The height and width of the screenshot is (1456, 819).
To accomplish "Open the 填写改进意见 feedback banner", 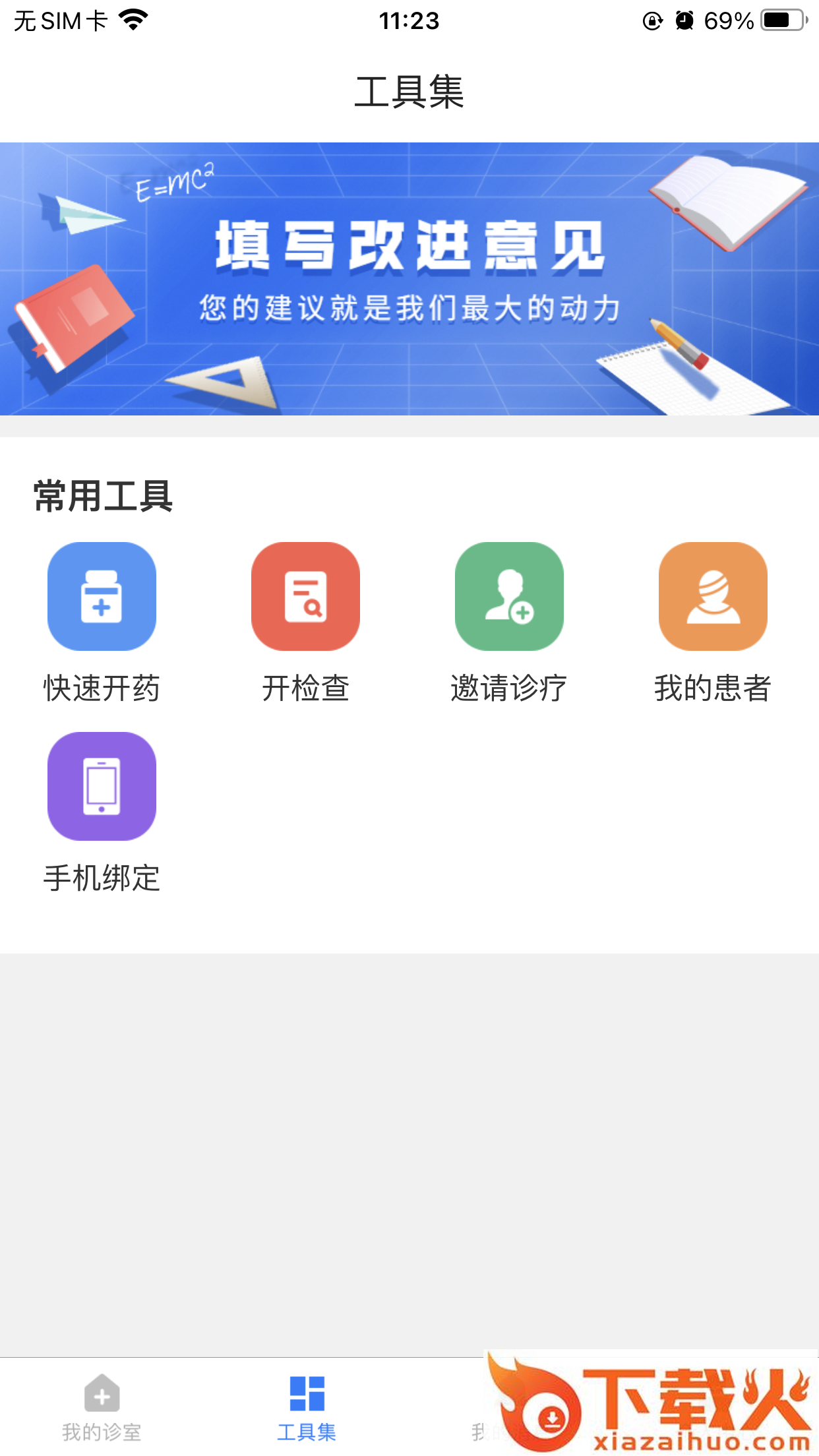I will tap(409, 278).
